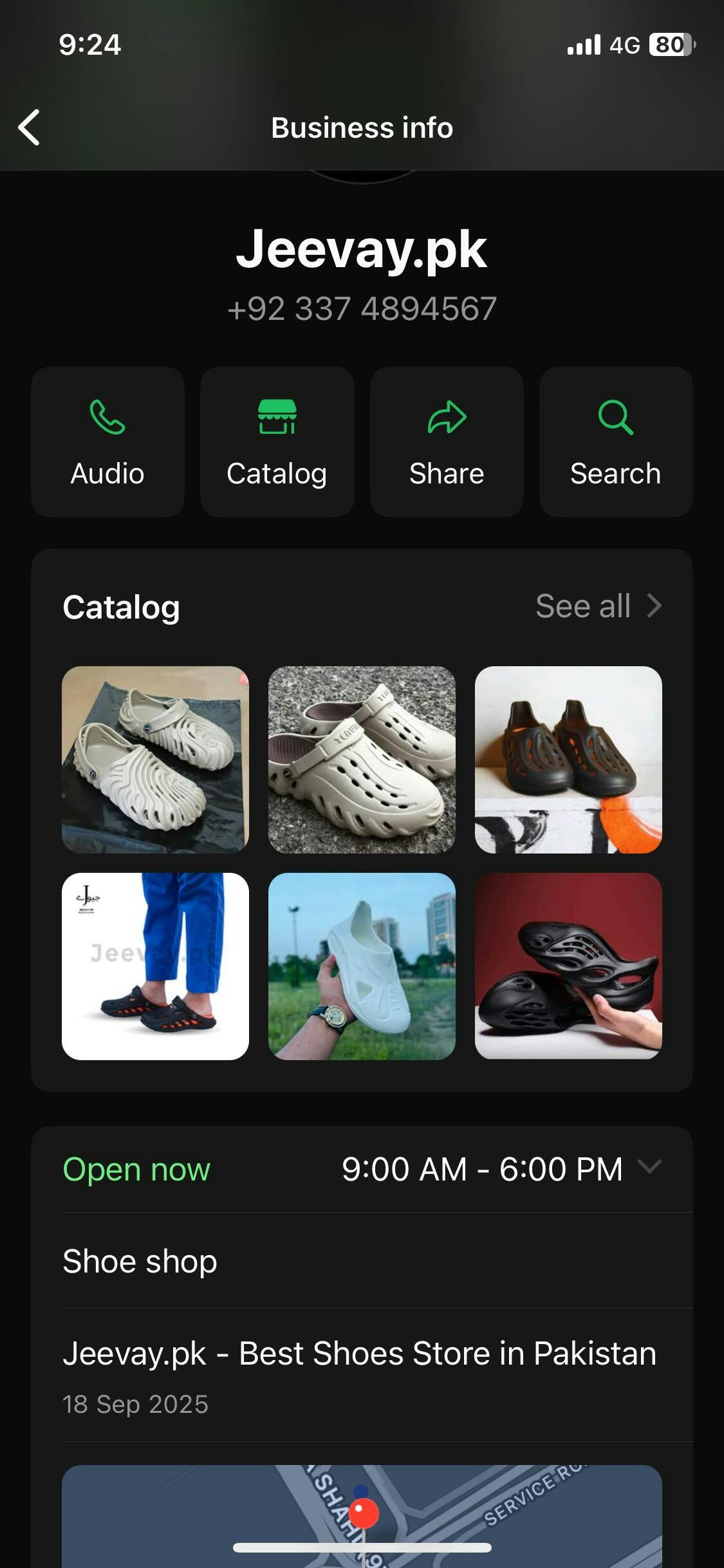Search within this chat
Viewport: 724px width, 1568px height.
[x=615, y=442]
